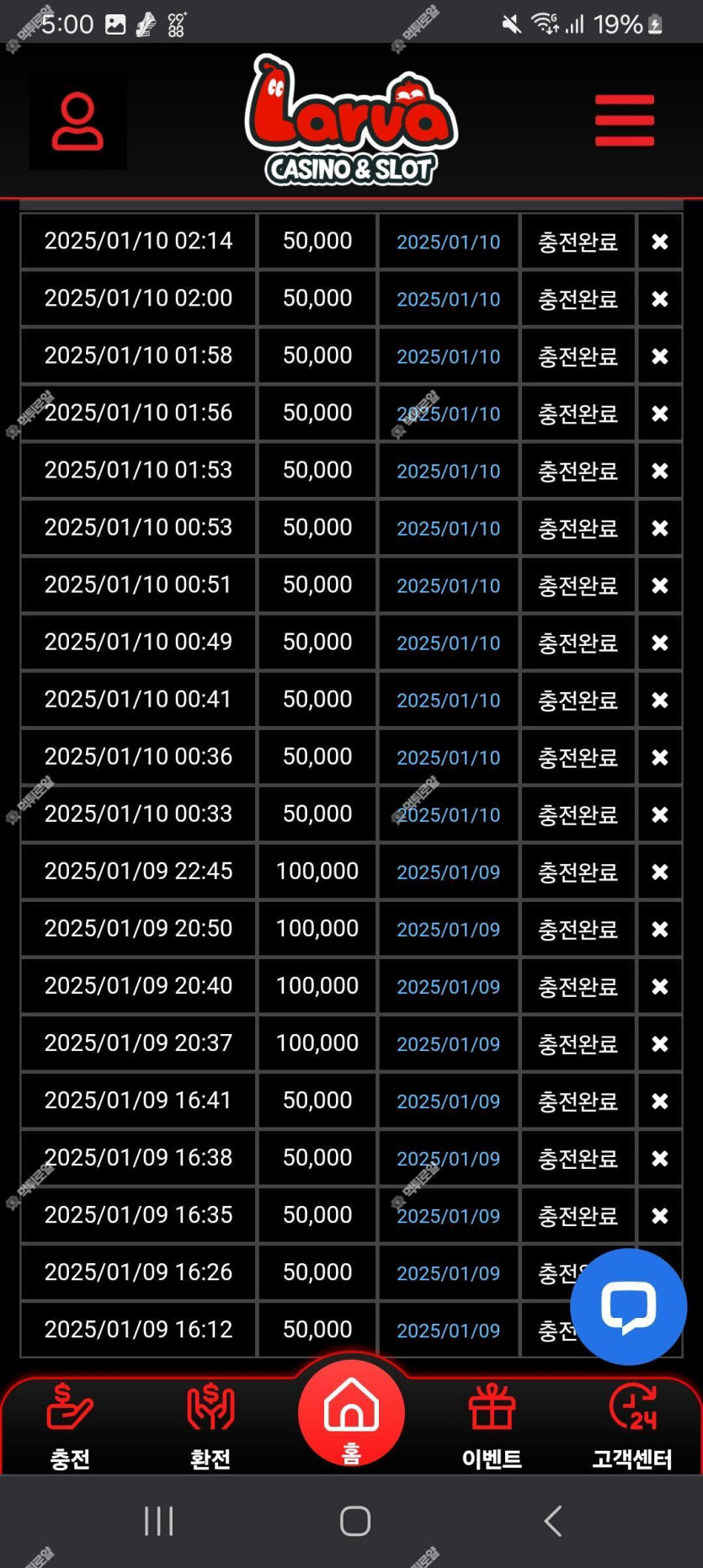
Task: Tap the system back button
Action: pos(552,1521)
